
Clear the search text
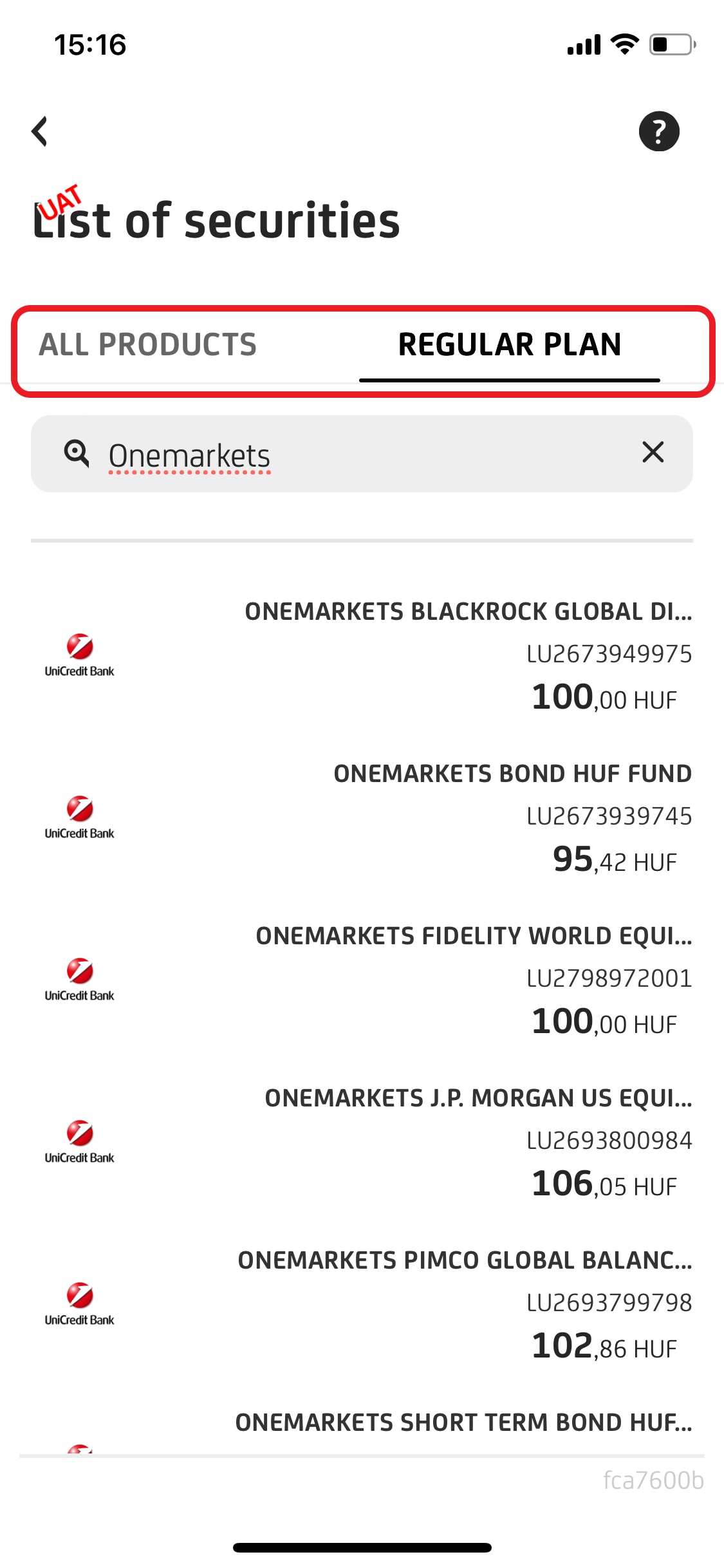(653, 453)
